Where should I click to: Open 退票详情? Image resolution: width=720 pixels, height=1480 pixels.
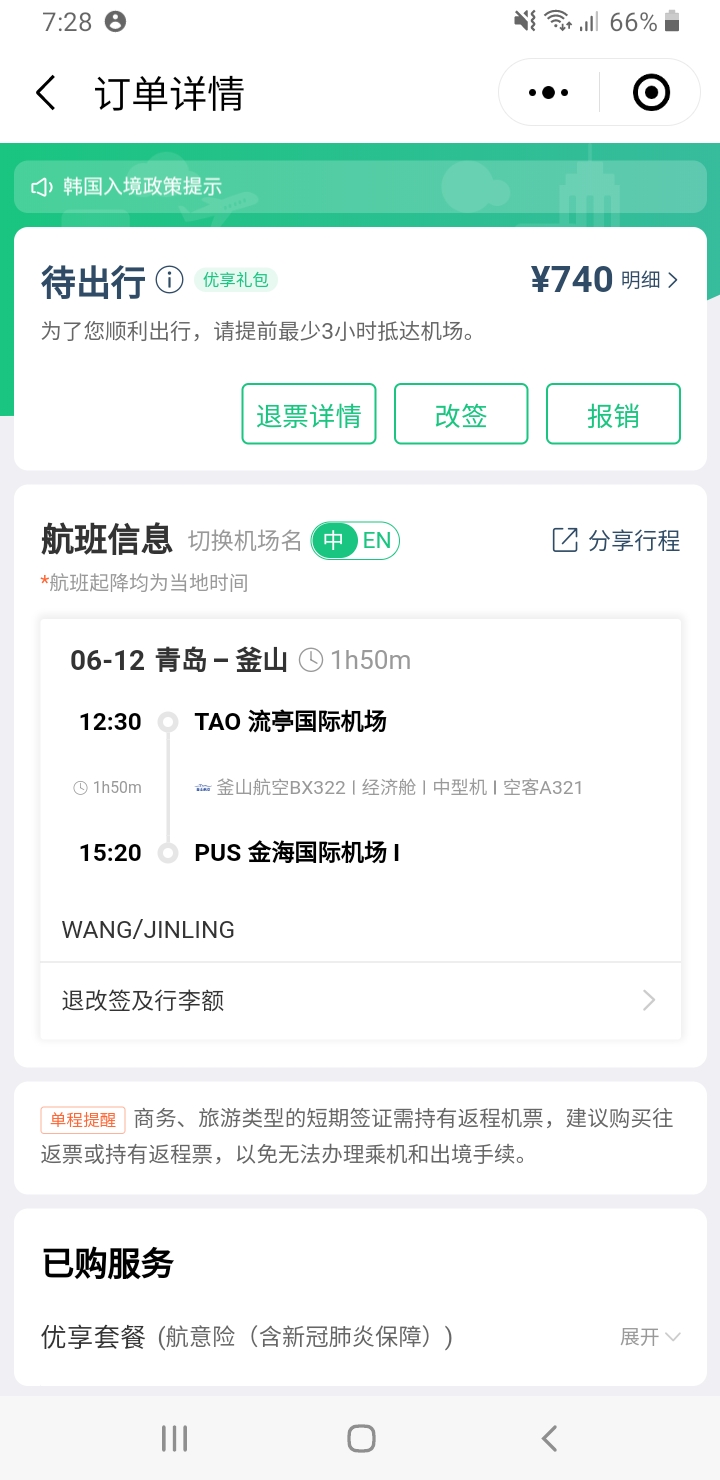point(309,414)
